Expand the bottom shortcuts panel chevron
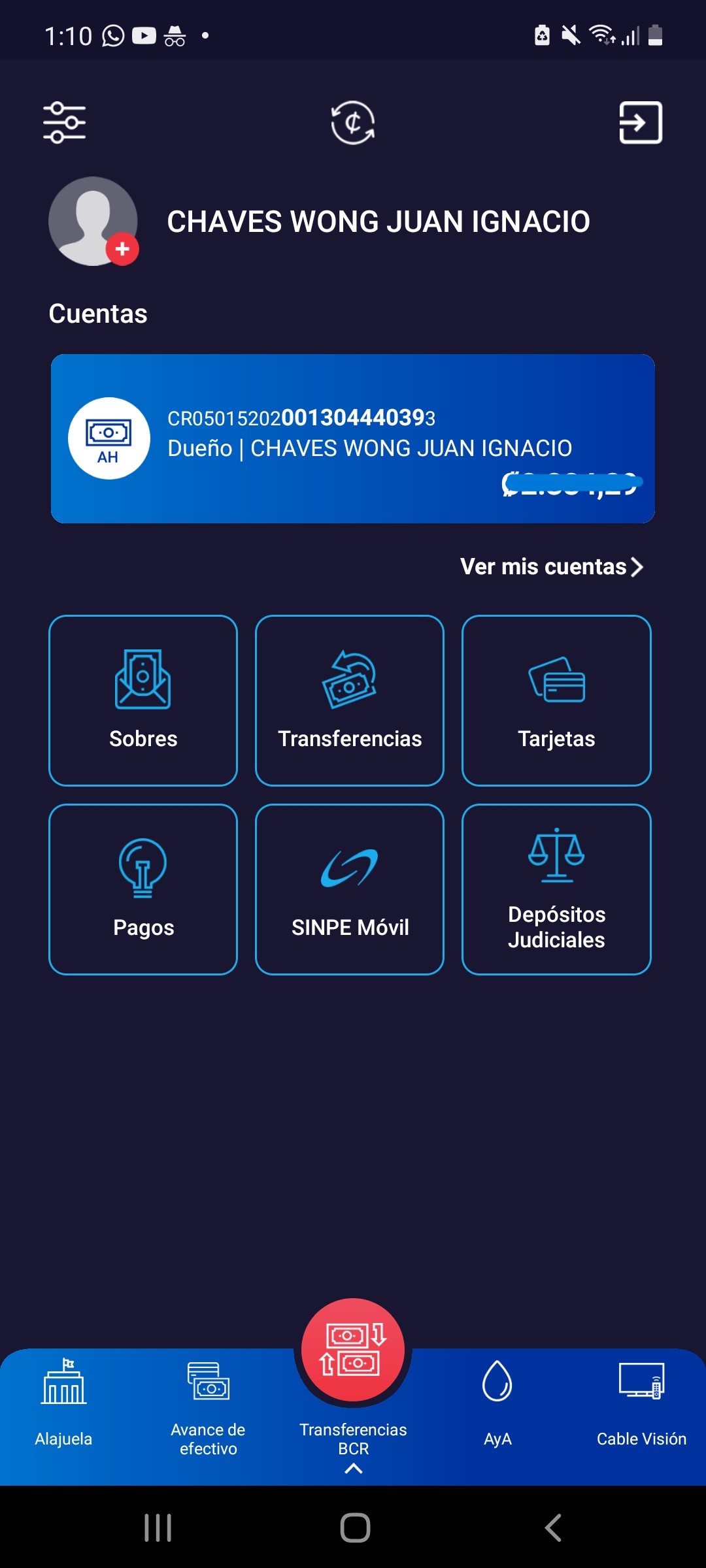 click(x=353, y=1469)
